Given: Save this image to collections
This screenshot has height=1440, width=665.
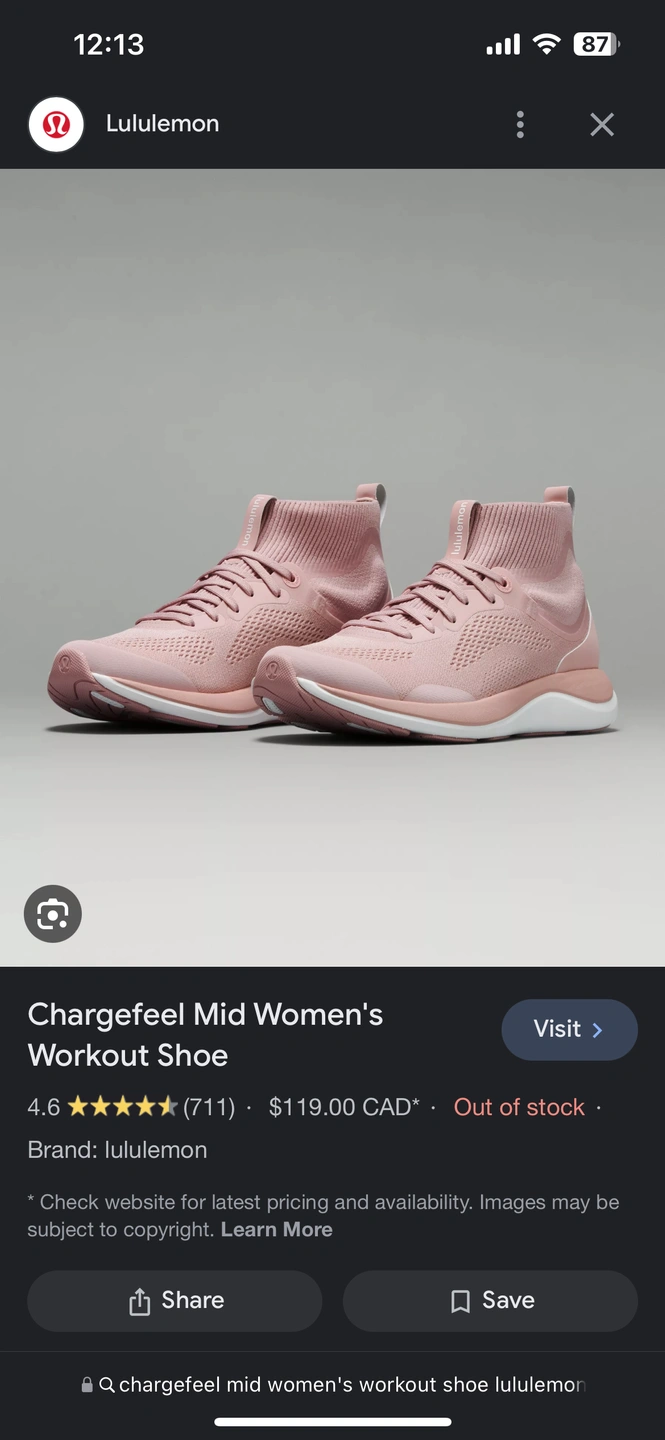Looking at the screenshot, I should click(x=490, y=1300).
